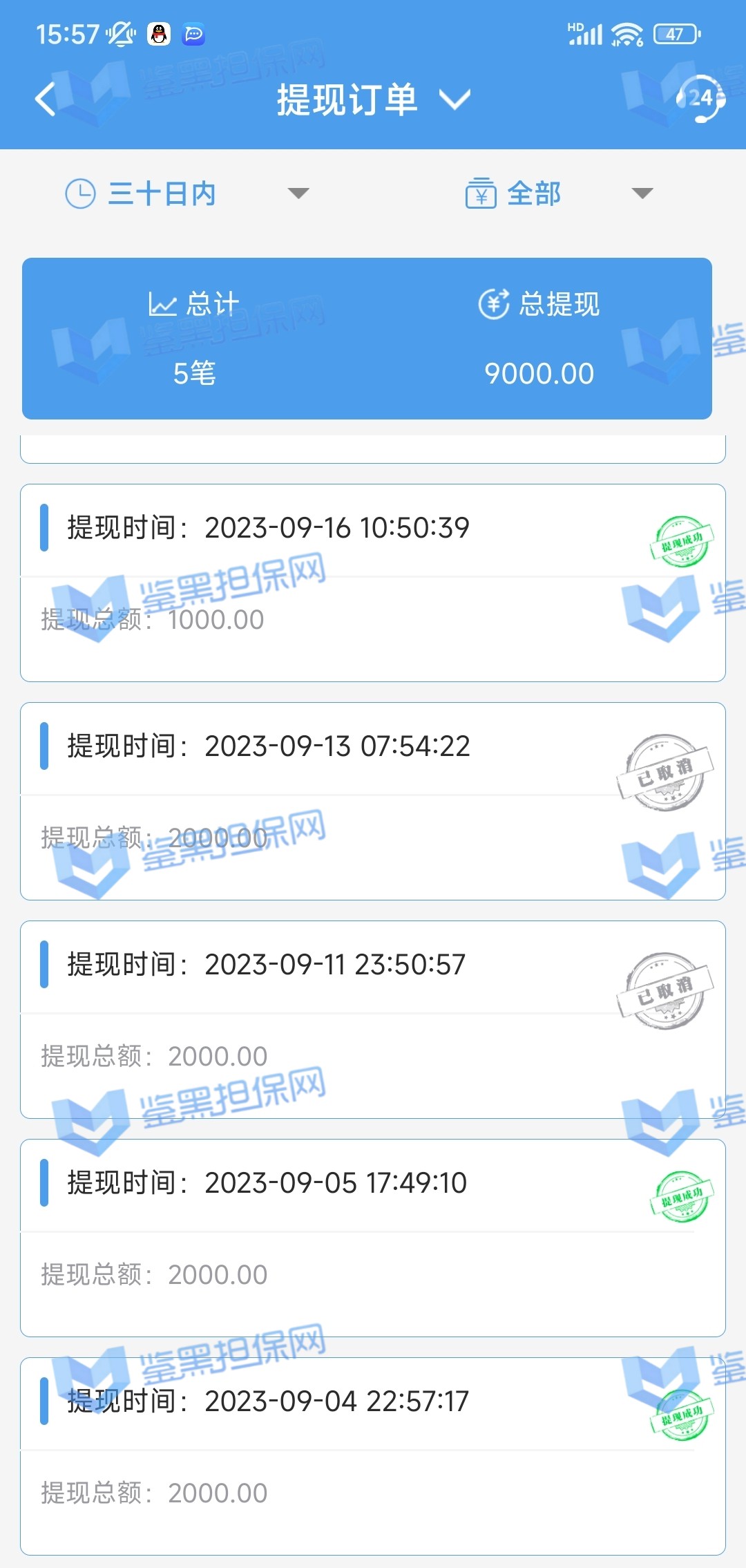Open withdrawal order from 2023-09-05 17:49:10
This screenshot has height=1568, width=746.
pyautogui.click(x=373, y=1237)
